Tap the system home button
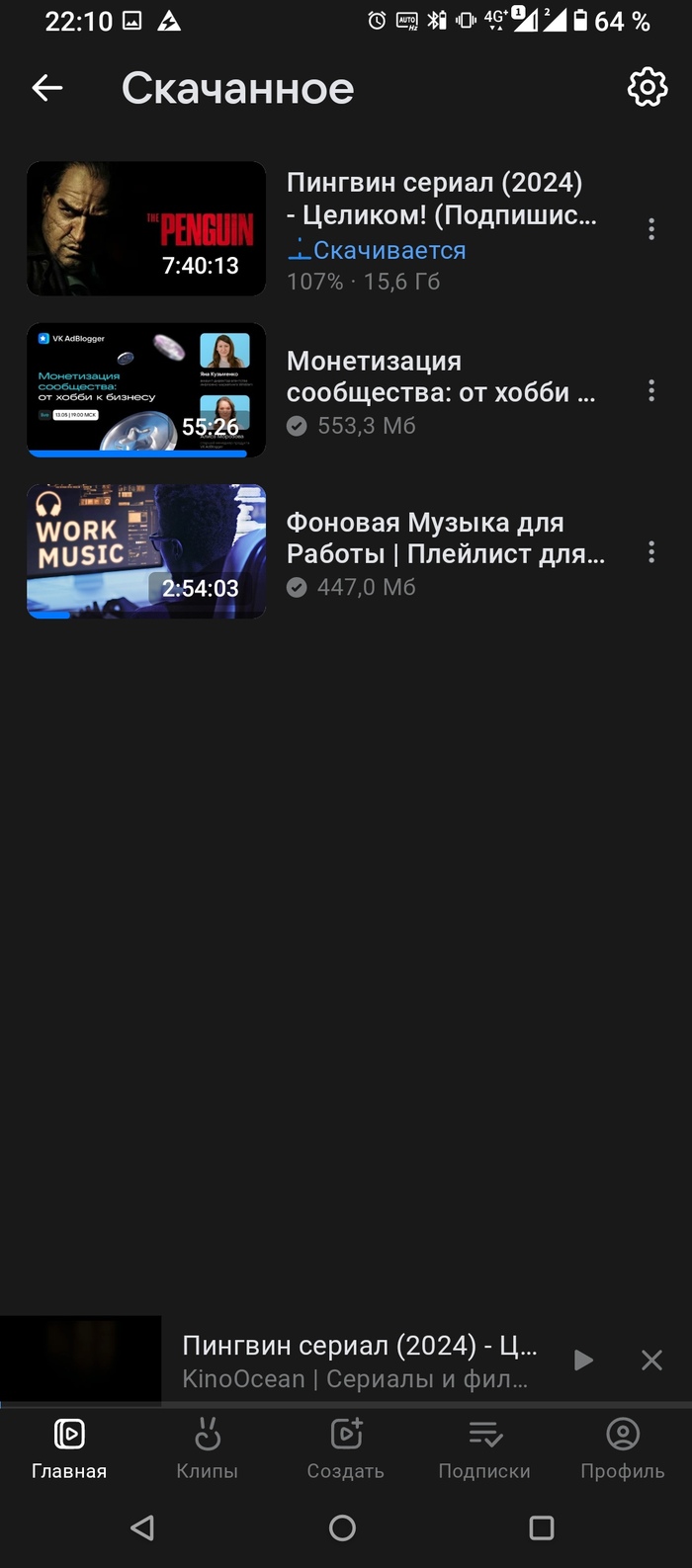Viewport: 692px width, 1568px height. [x=343, y=1527]
